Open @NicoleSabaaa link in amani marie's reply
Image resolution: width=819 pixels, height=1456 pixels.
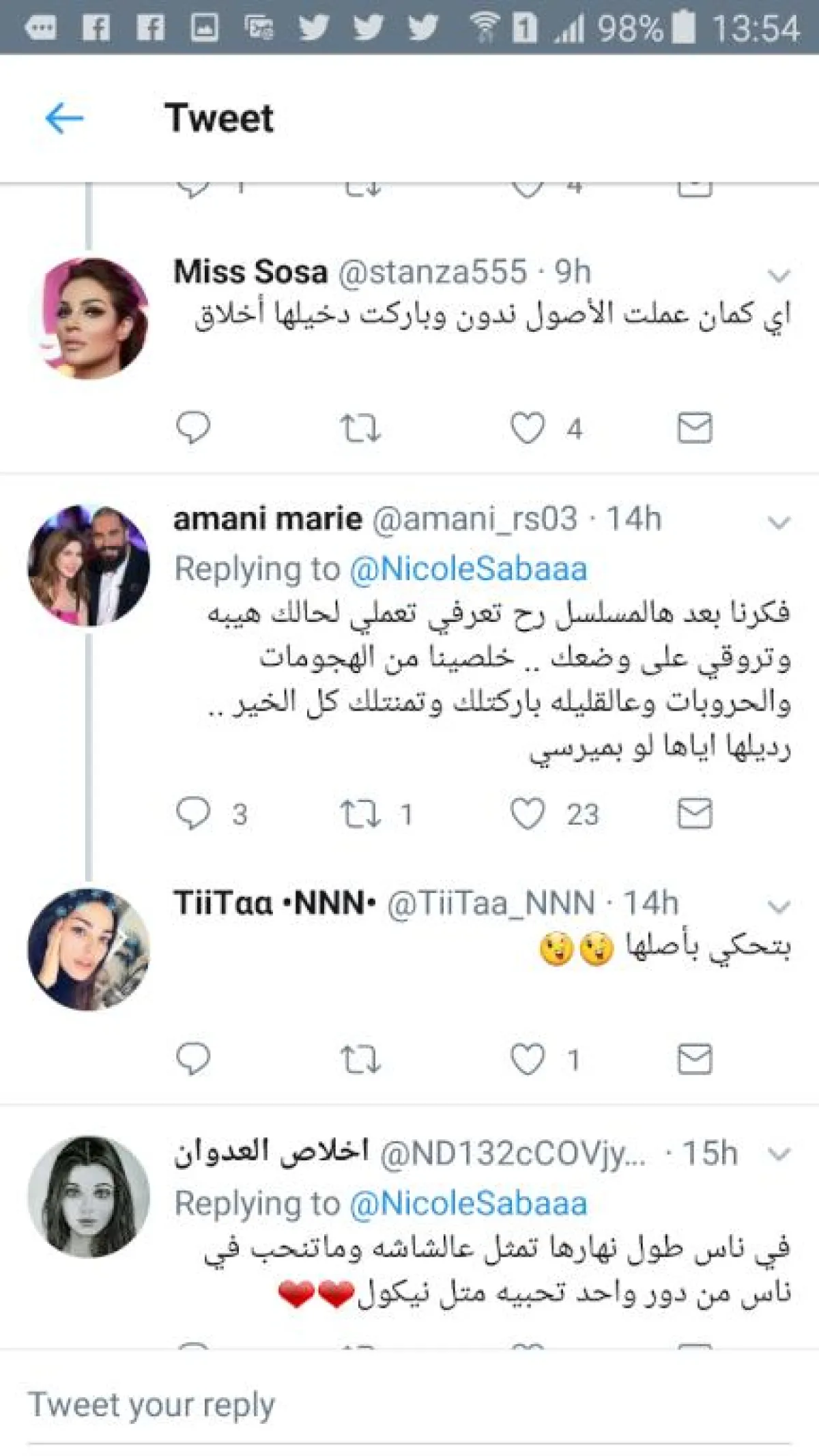(468, 569)
